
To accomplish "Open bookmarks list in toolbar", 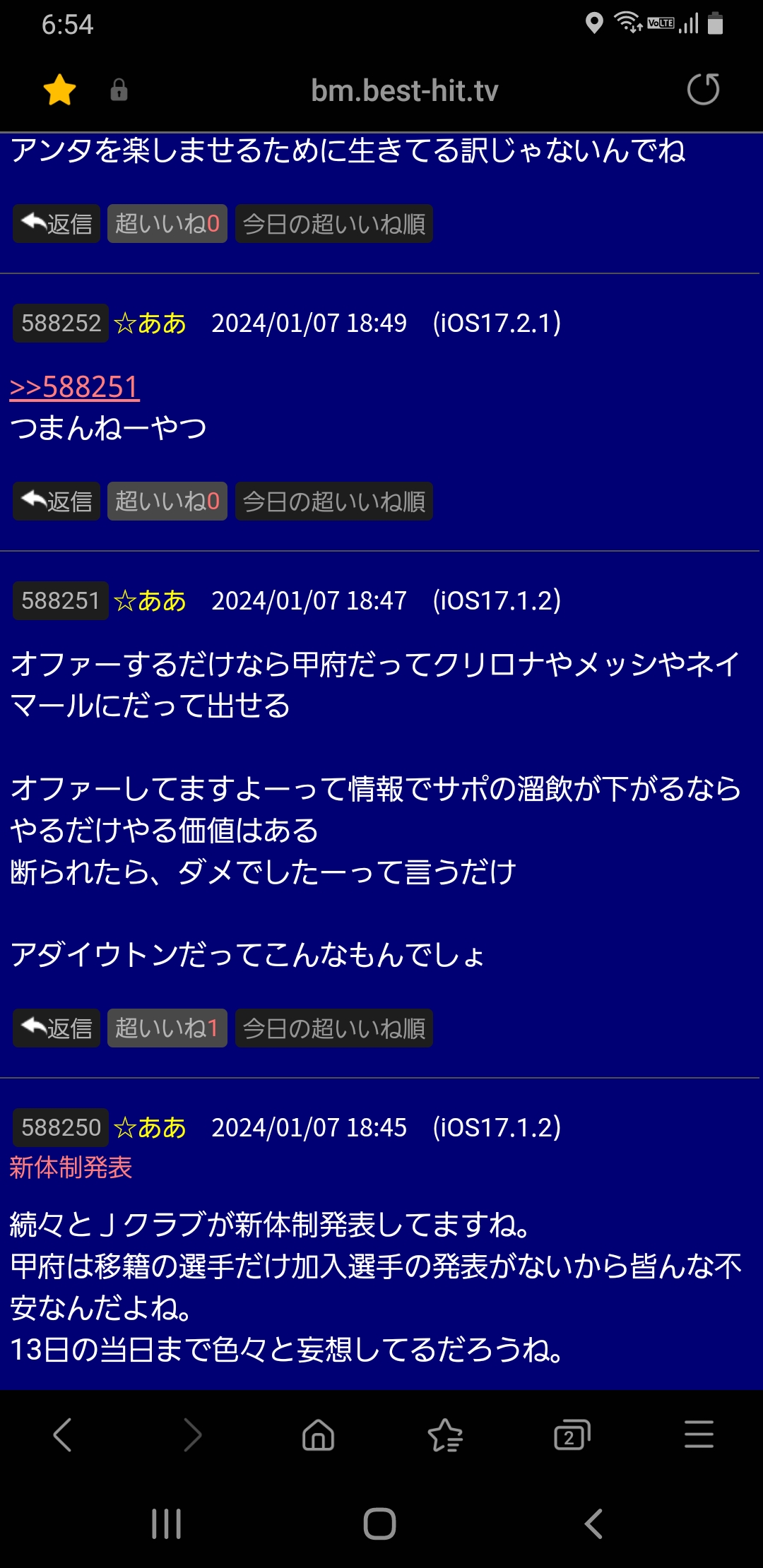I will click(x=445, y=1435).
